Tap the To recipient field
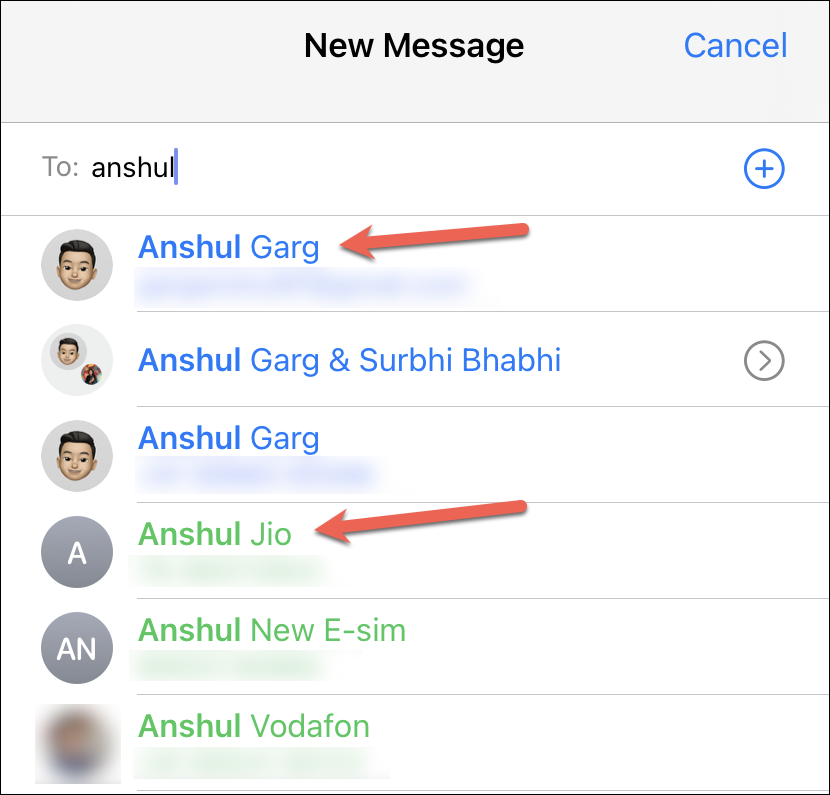This screenshot has height=795, width=830. click(400, 168)
